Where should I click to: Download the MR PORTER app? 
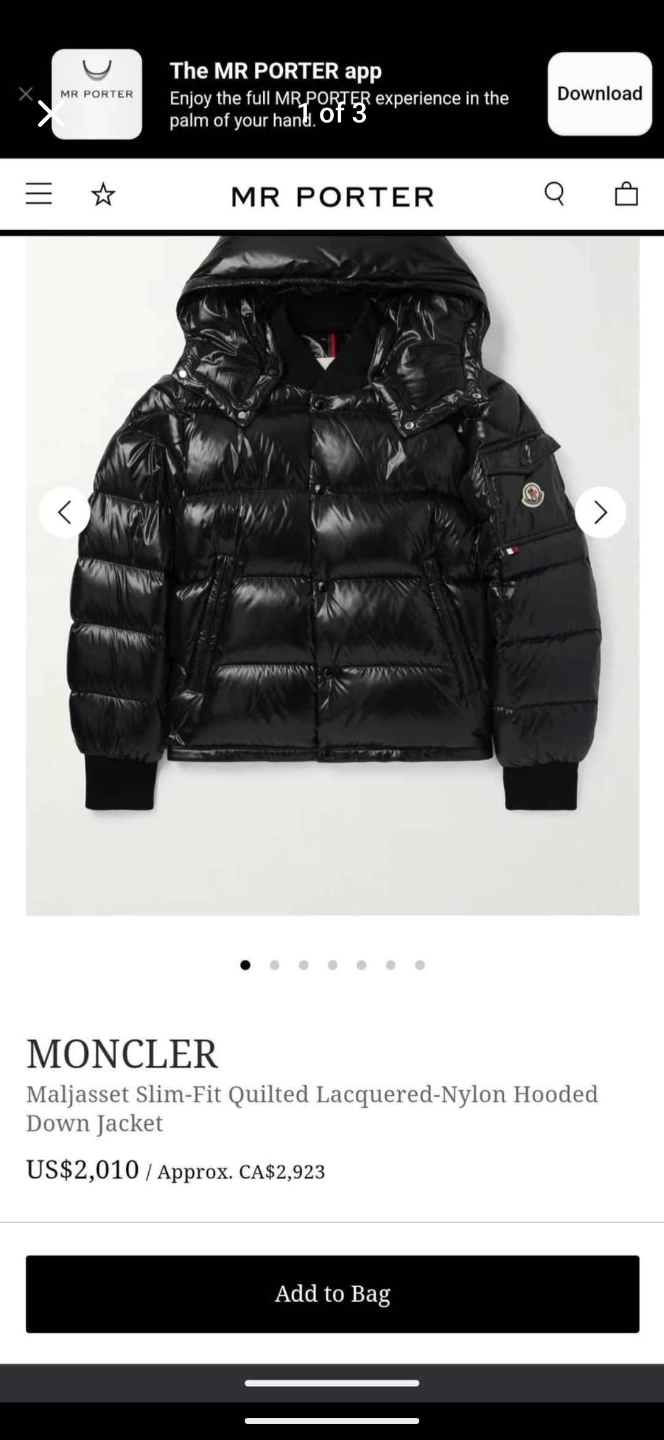(599, 94)
